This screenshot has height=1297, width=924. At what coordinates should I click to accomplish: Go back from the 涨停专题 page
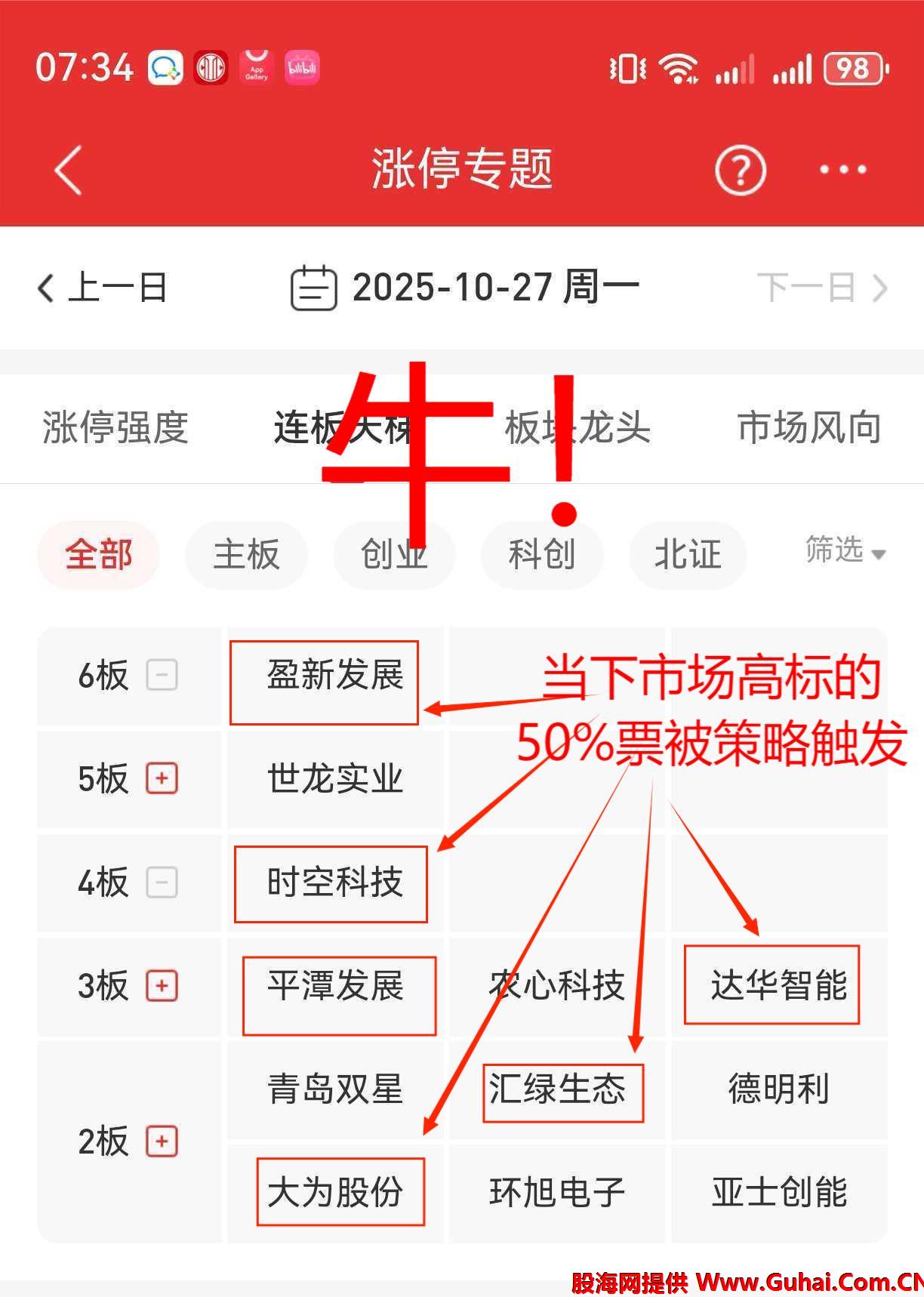tap(68, 171)
